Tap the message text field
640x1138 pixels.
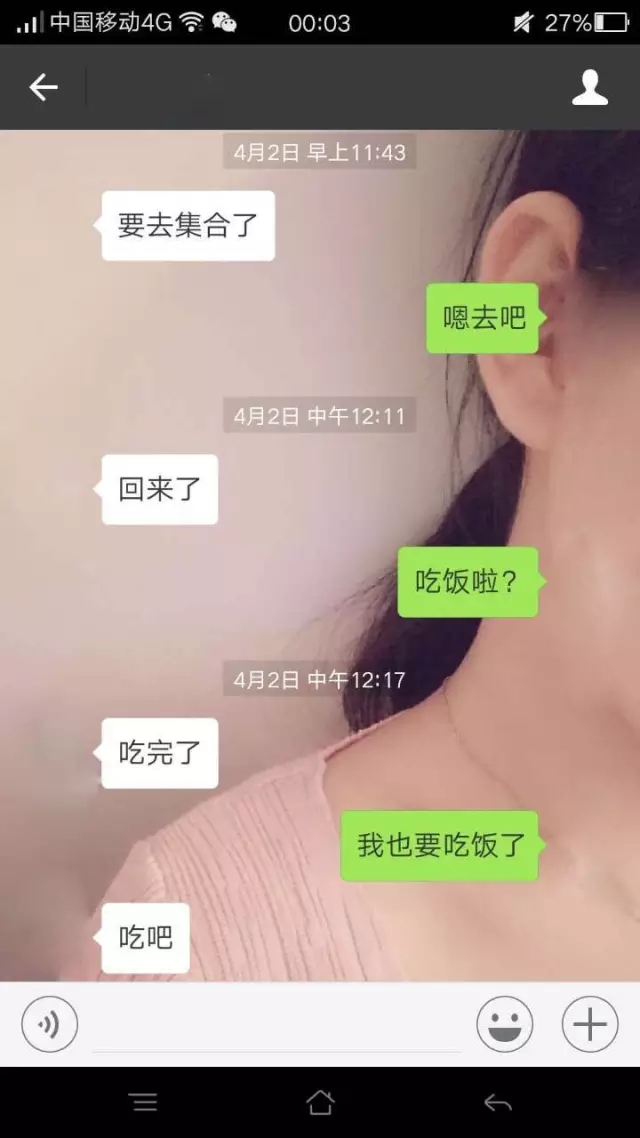pyautogui.click(x=275, y=1027)
